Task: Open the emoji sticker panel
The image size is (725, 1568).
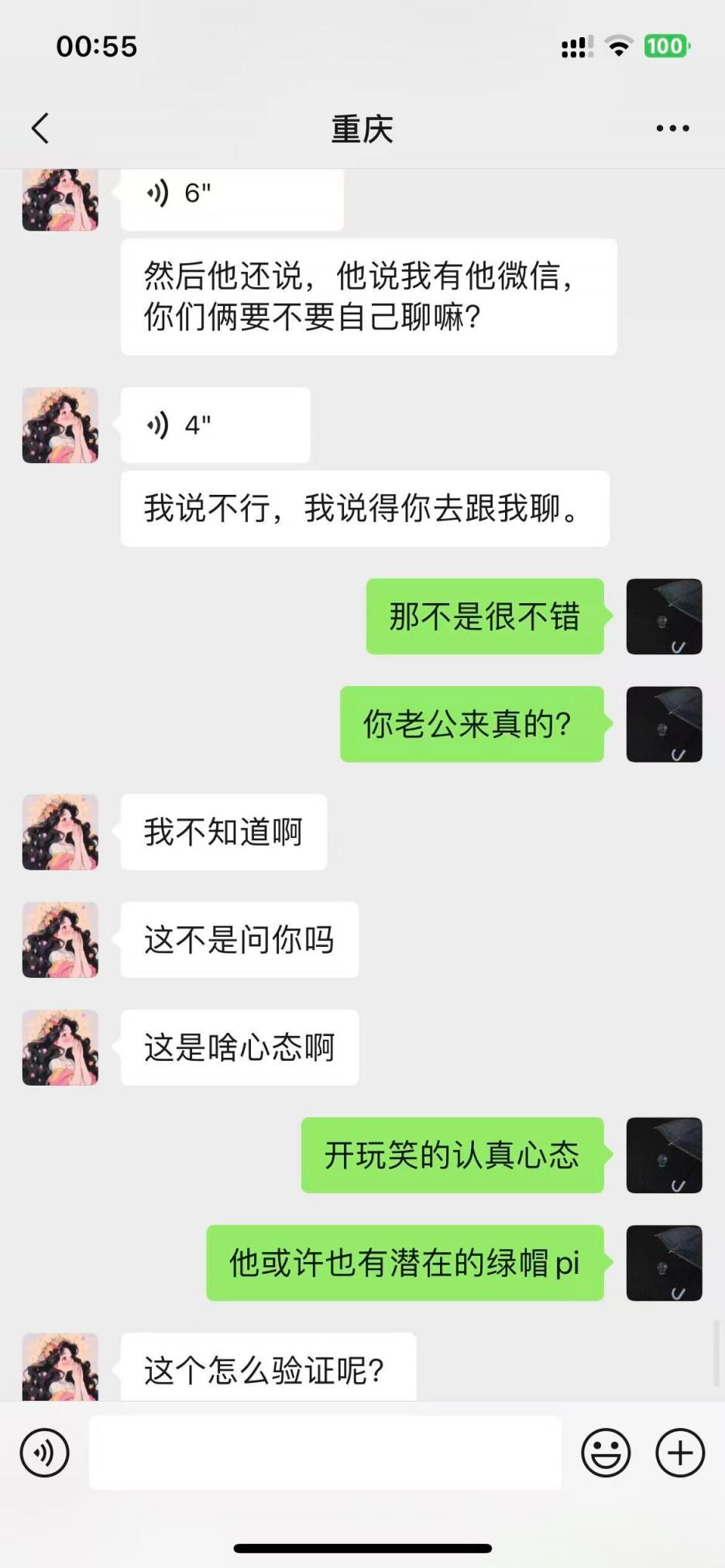Action: [x=606, y=1453]
